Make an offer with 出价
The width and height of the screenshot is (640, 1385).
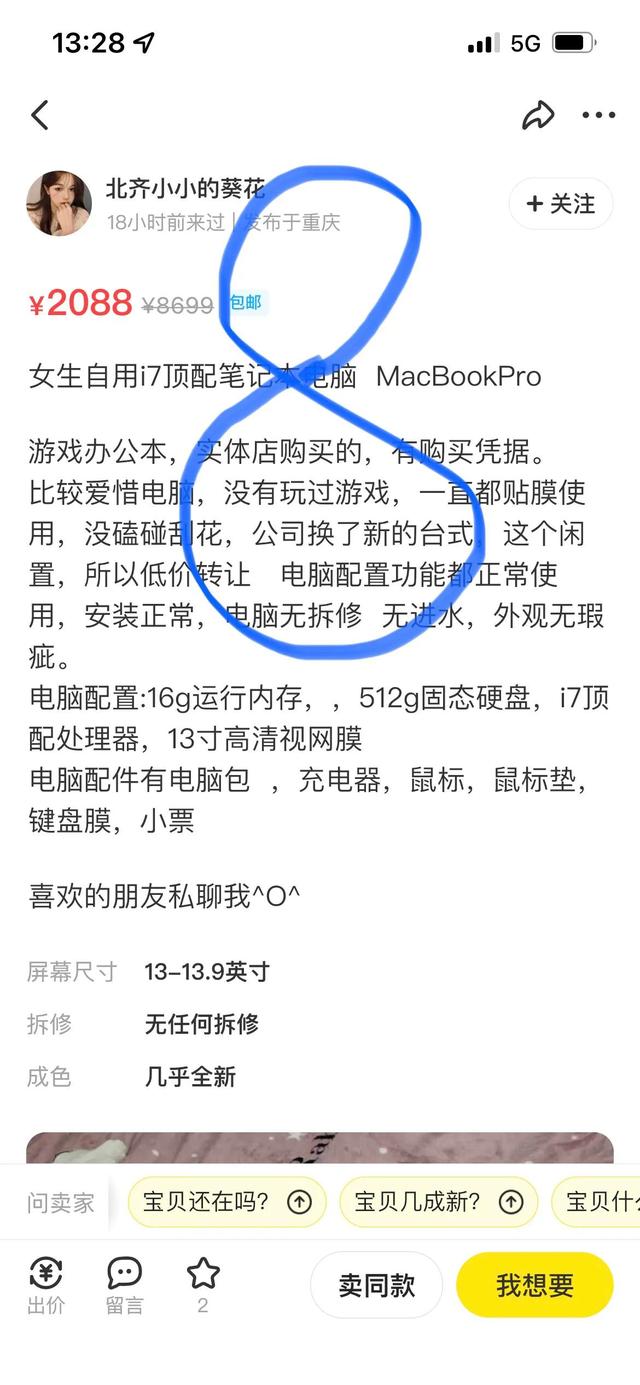pos(46,1285)
